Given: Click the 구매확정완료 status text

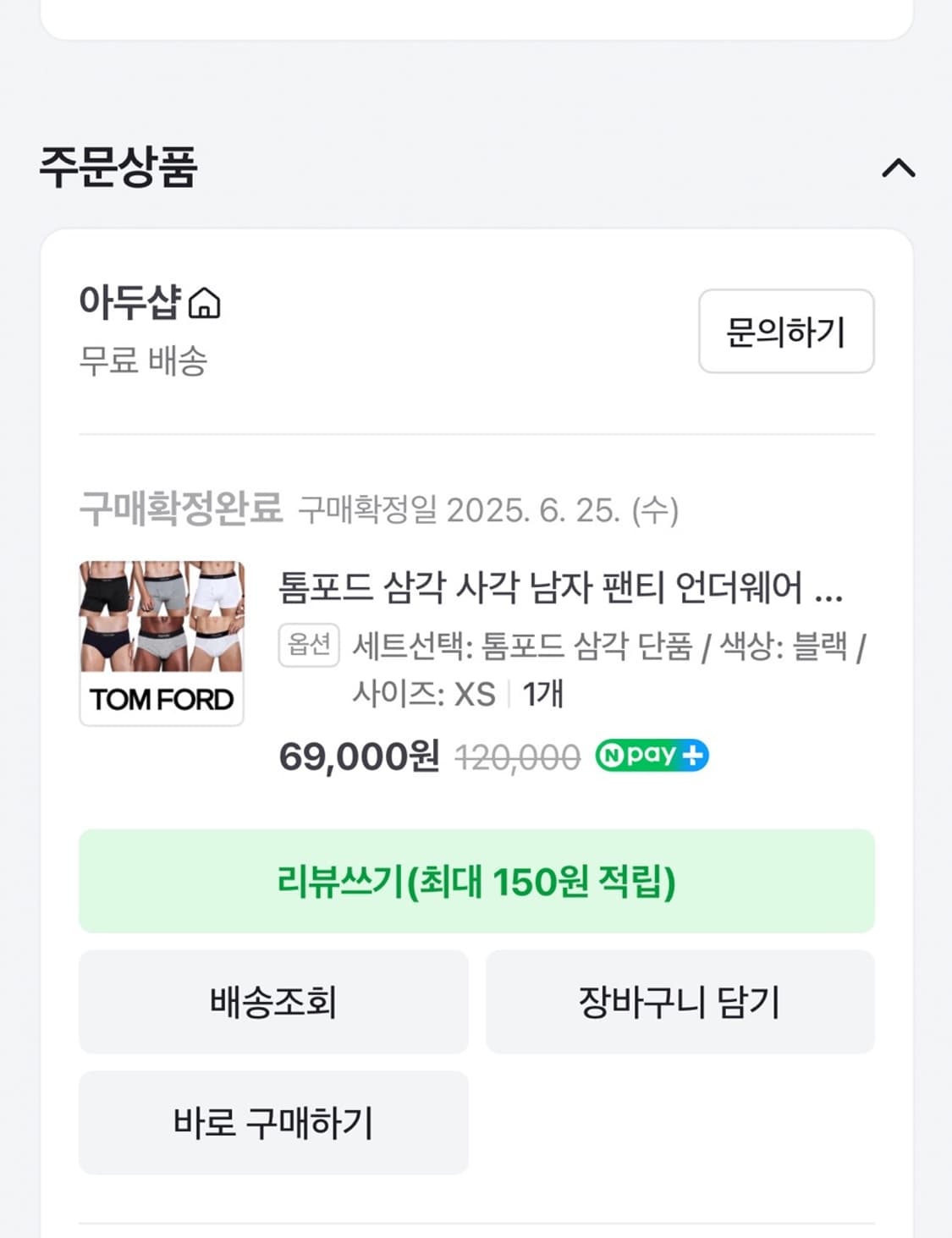Looking at the screenshot, I should click(x=183, y=506).
